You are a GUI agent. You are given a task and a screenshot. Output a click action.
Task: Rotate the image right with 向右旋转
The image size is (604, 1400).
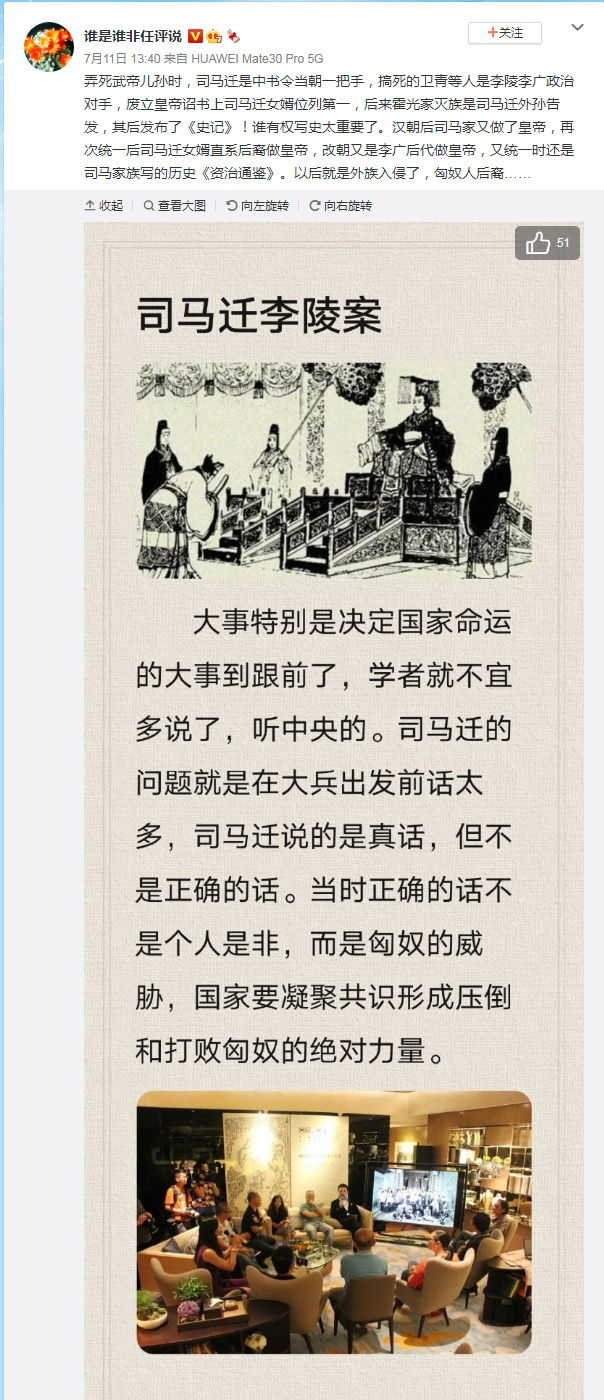(x=340, y=205)
